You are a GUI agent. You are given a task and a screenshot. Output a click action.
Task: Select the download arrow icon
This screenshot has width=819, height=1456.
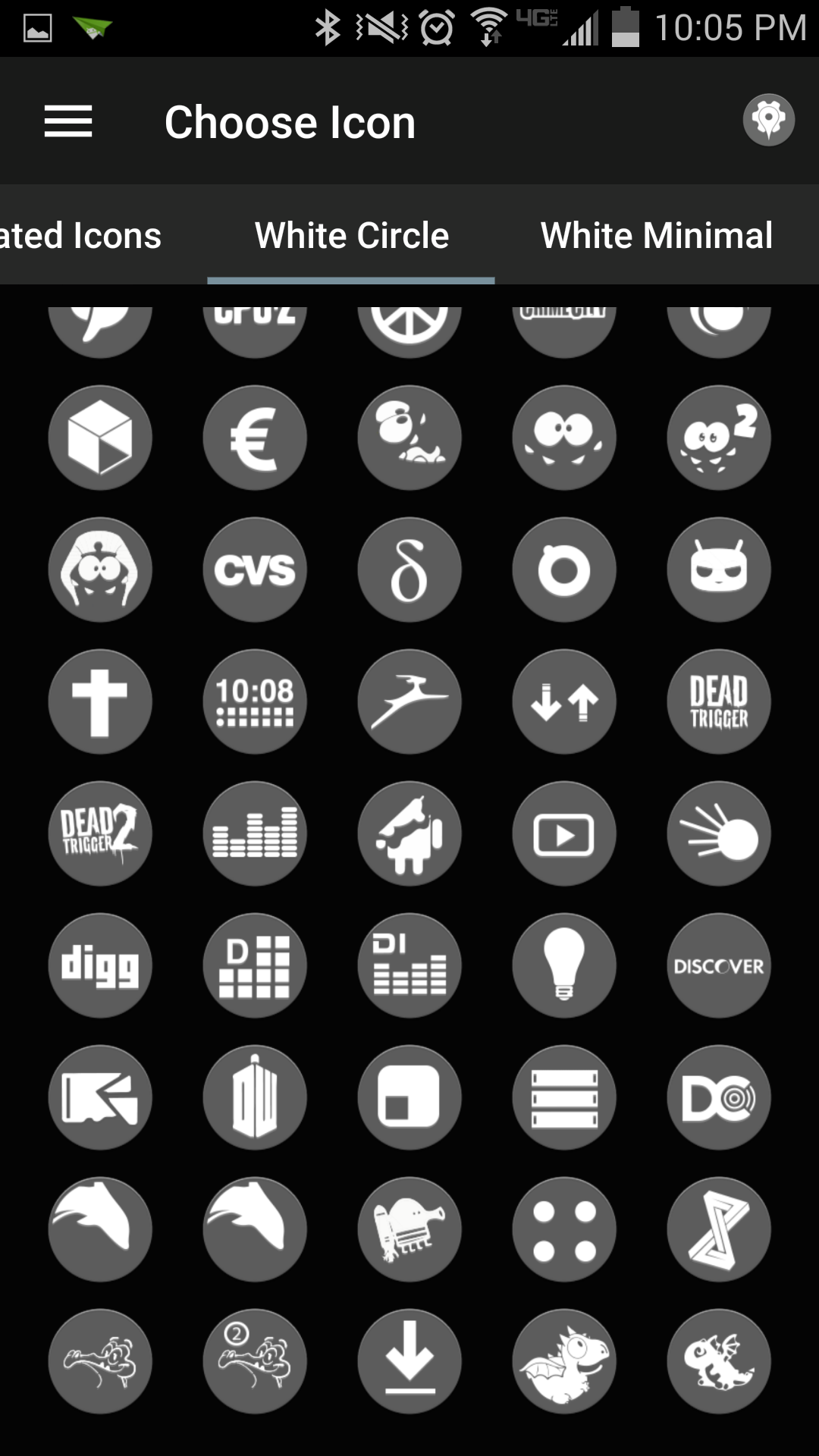point(409,1361)
